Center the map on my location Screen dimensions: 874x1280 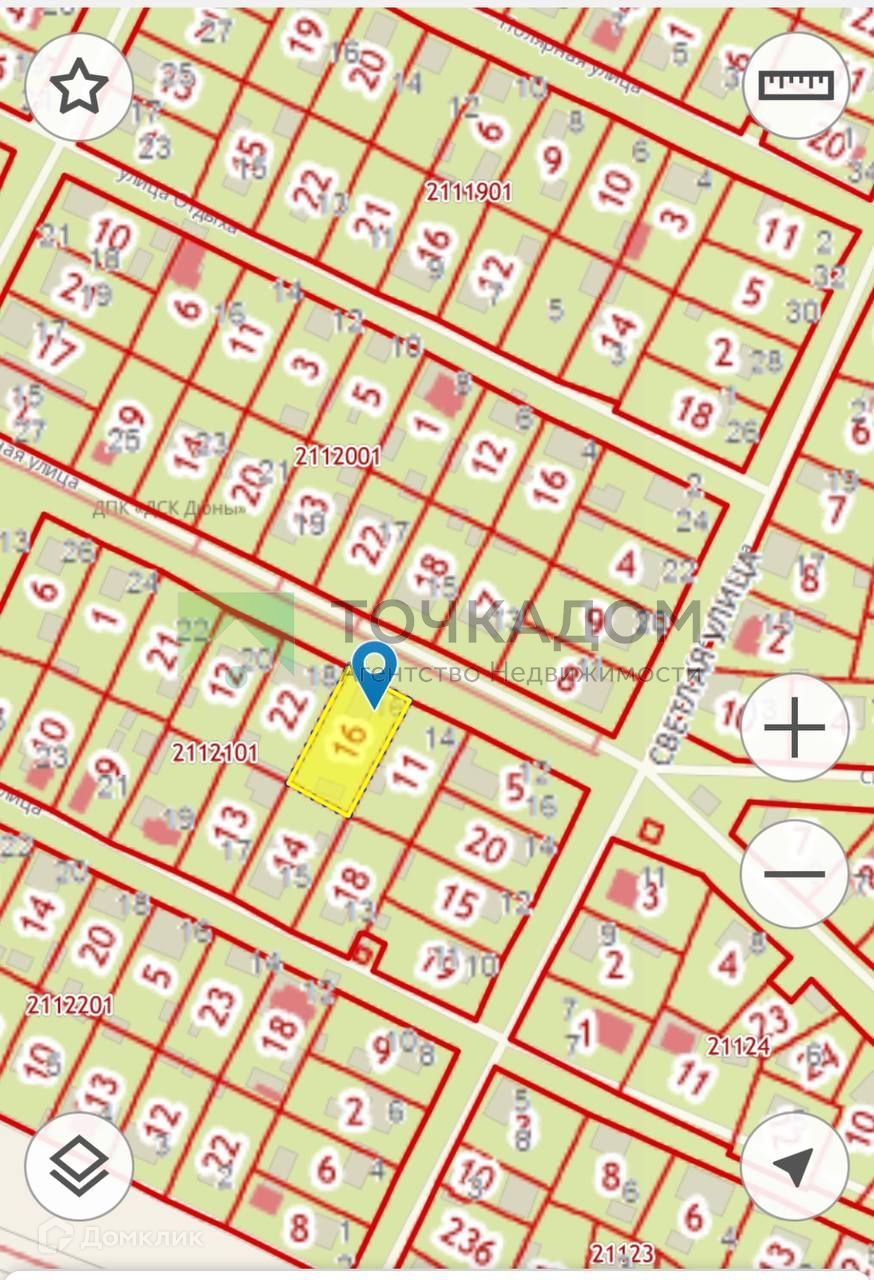pyautogui.click(x=794, y=1165)
